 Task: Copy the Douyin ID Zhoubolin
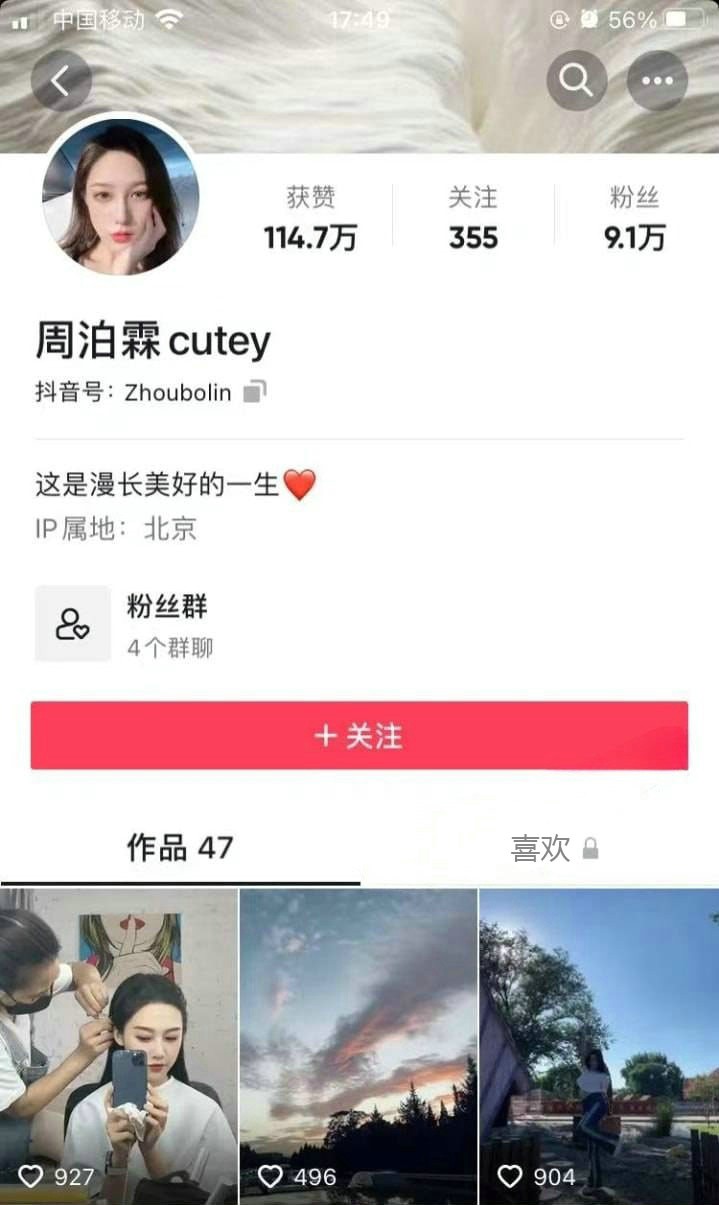[x=255, y=392]
